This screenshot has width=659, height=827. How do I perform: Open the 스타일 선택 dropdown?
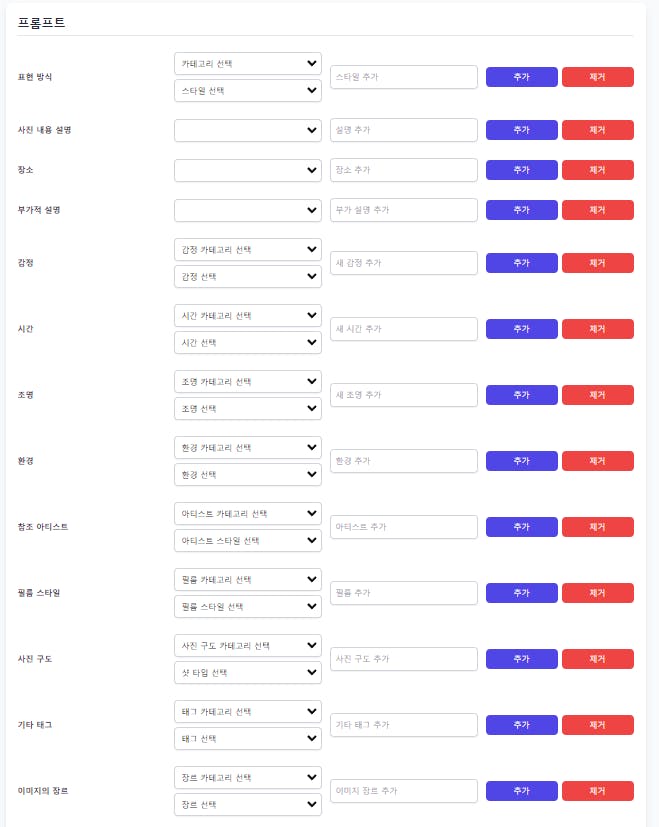[247, 90]
